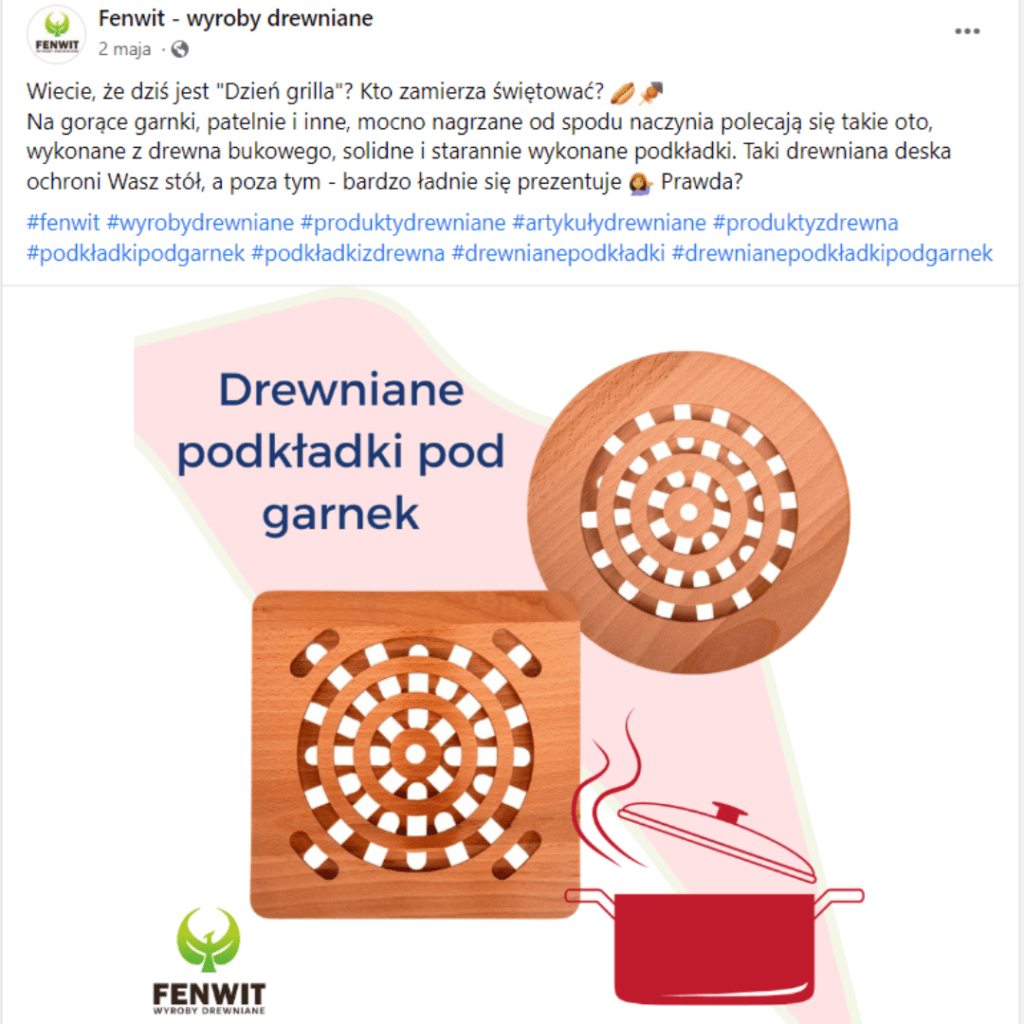Open hashtag #drewnianepodkładki
This screenshot has width=1024, height=1024.
(558, 253)
